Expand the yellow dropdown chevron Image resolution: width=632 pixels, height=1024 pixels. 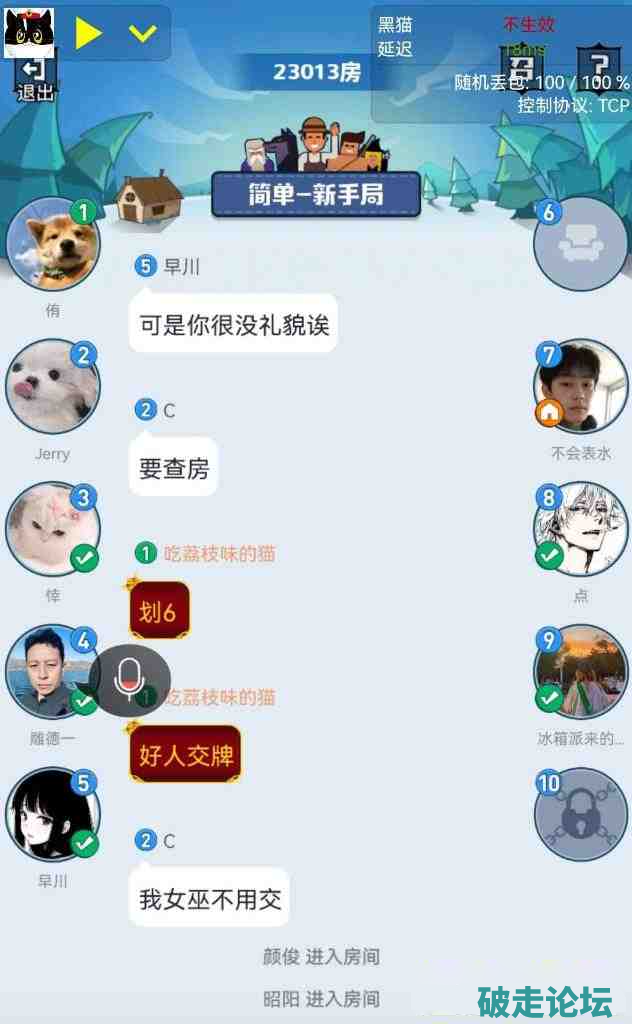[143, 33]
